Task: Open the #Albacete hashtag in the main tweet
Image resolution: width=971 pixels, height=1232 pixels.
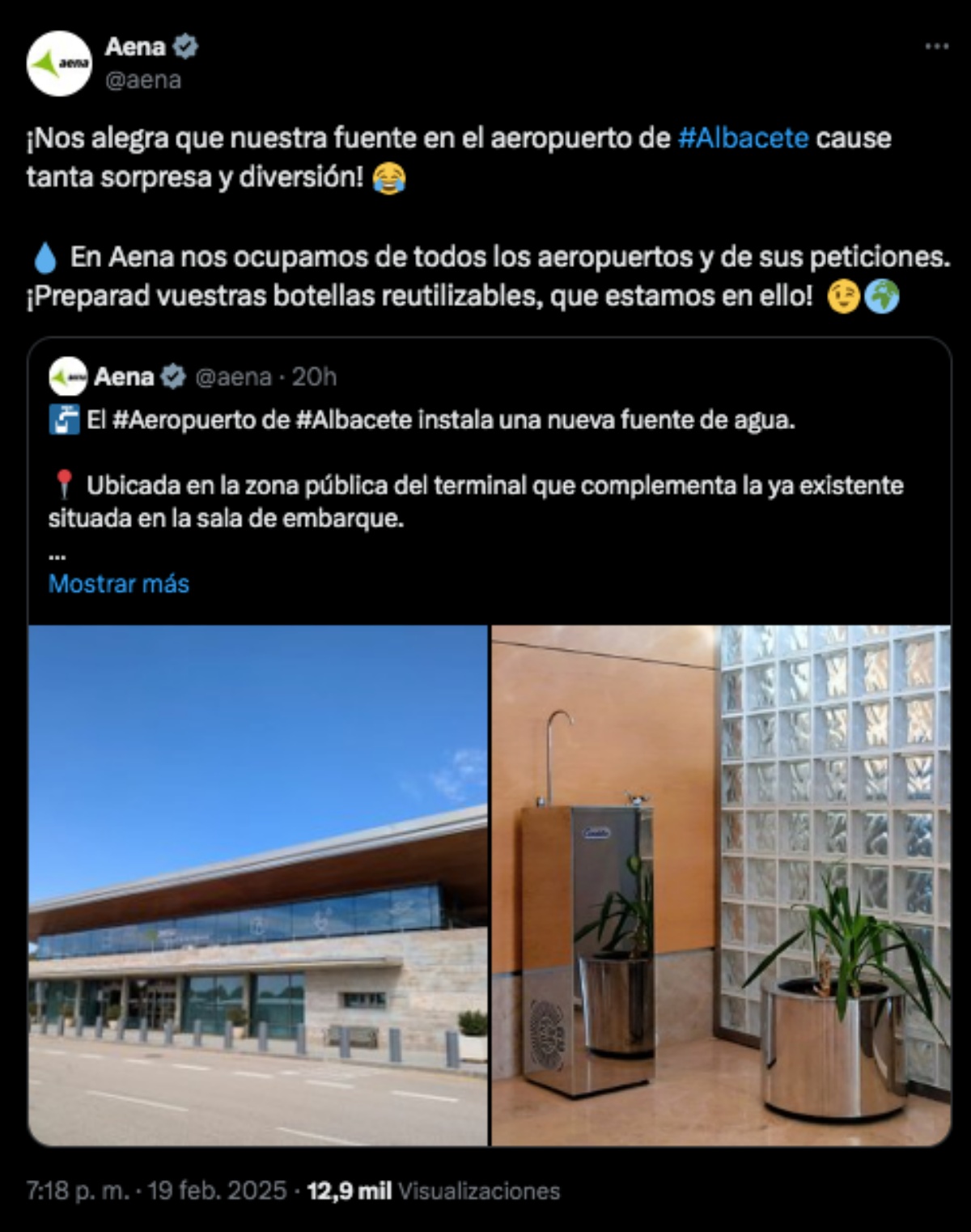Action: pos(743,138)
